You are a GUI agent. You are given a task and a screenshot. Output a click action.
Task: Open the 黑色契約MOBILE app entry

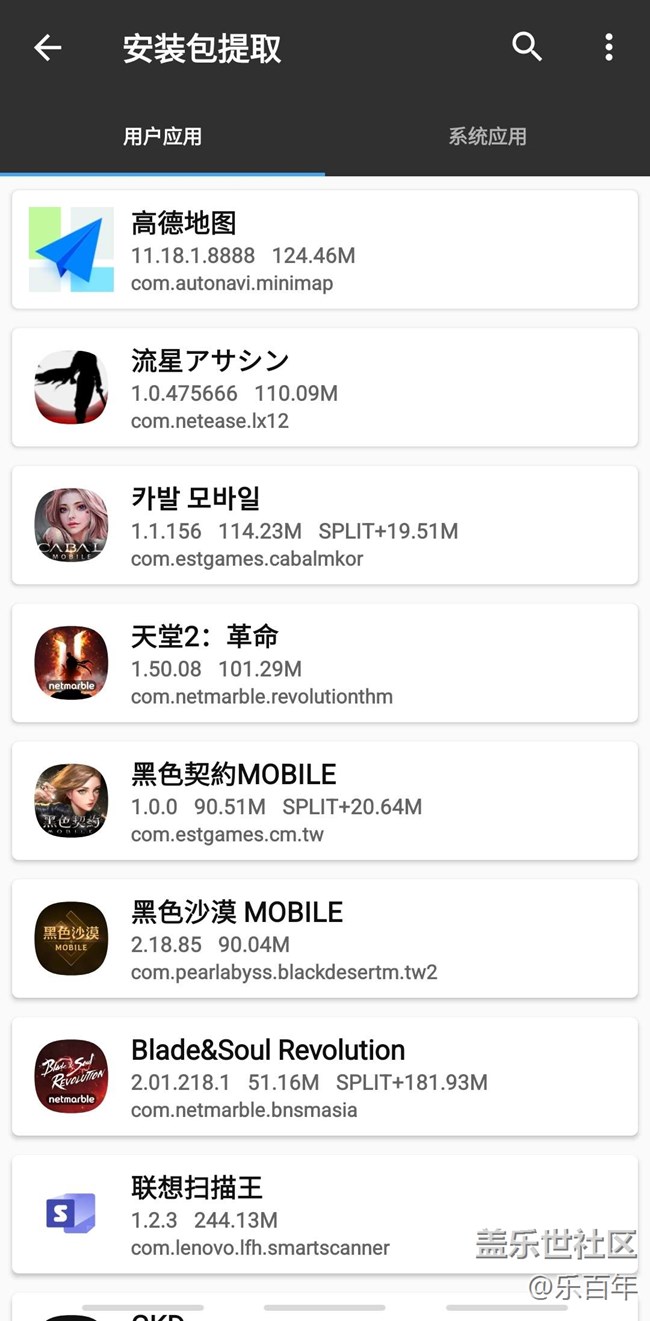pos(325,801)
